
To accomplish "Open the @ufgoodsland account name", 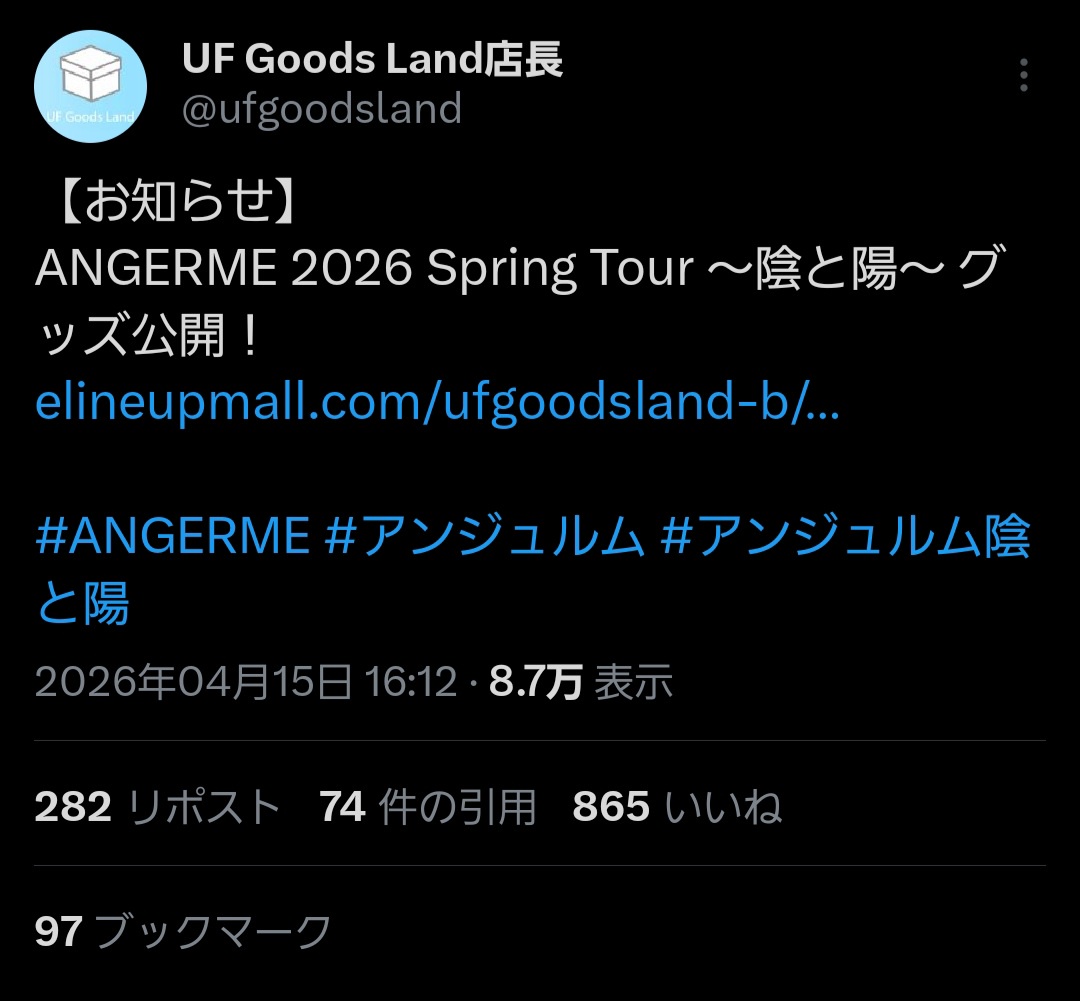I will 321,108.
